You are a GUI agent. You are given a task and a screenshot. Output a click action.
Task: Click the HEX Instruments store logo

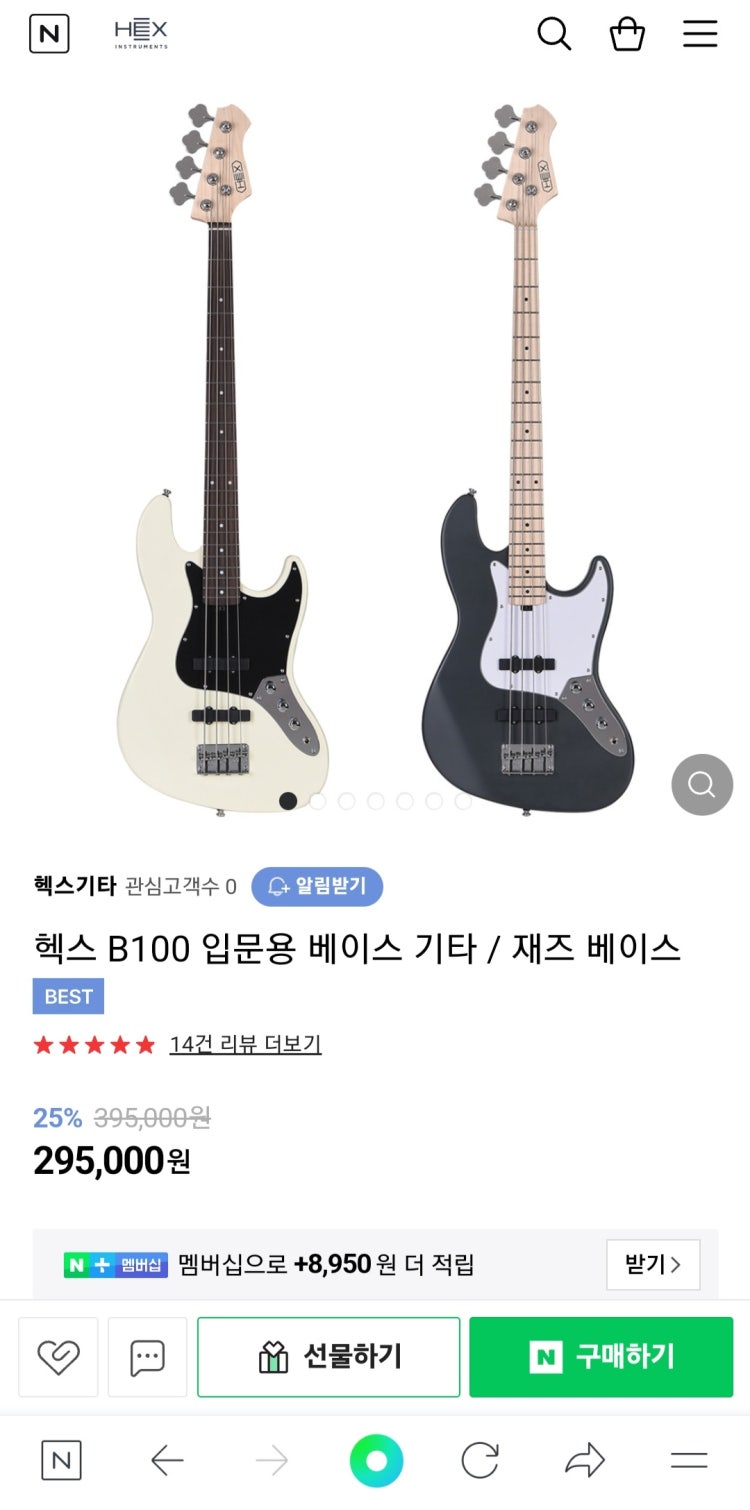[x=143, y=33]
